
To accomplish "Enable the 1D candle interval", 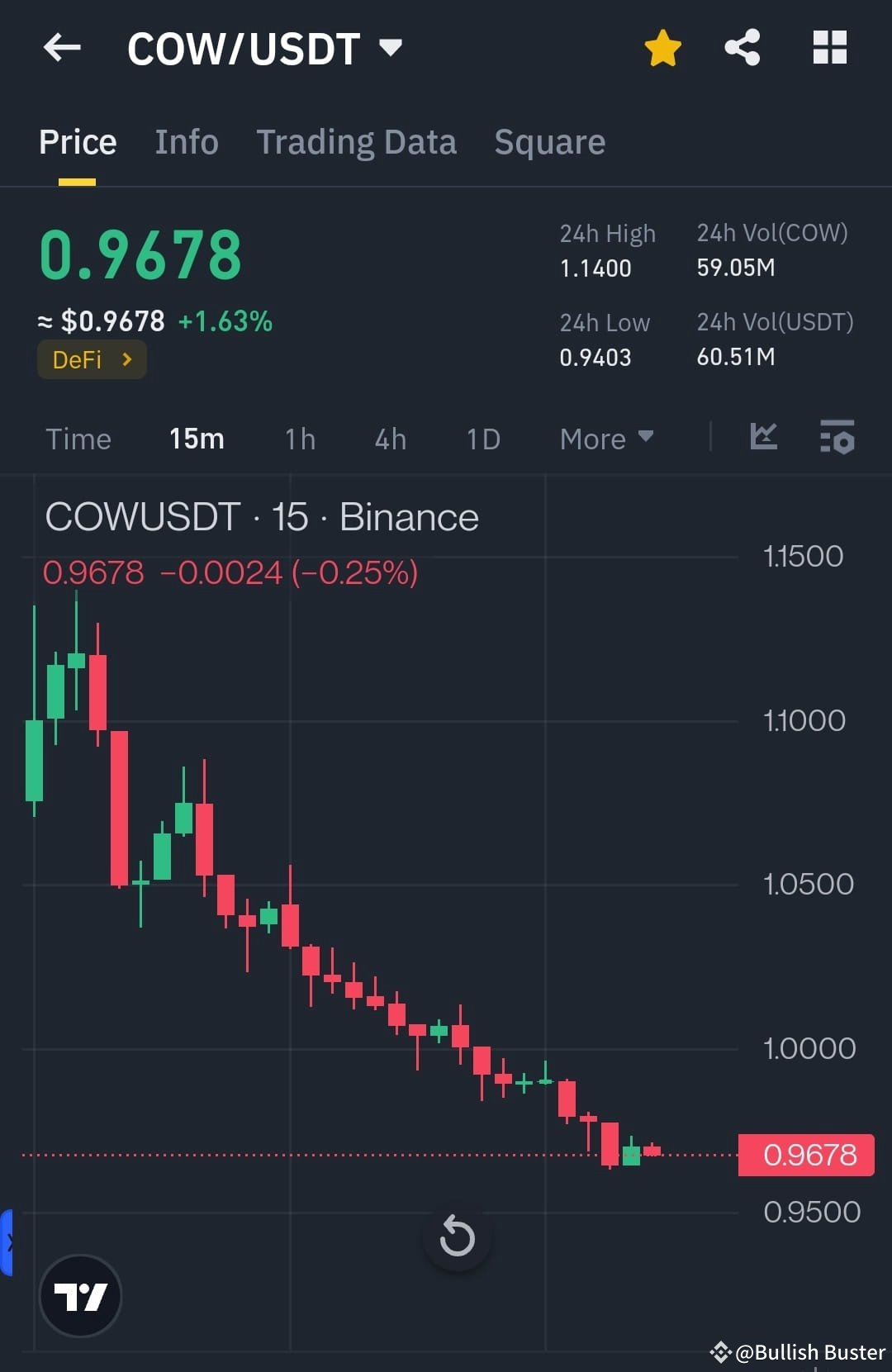I will pyautogui.click(x=483, y=439).
